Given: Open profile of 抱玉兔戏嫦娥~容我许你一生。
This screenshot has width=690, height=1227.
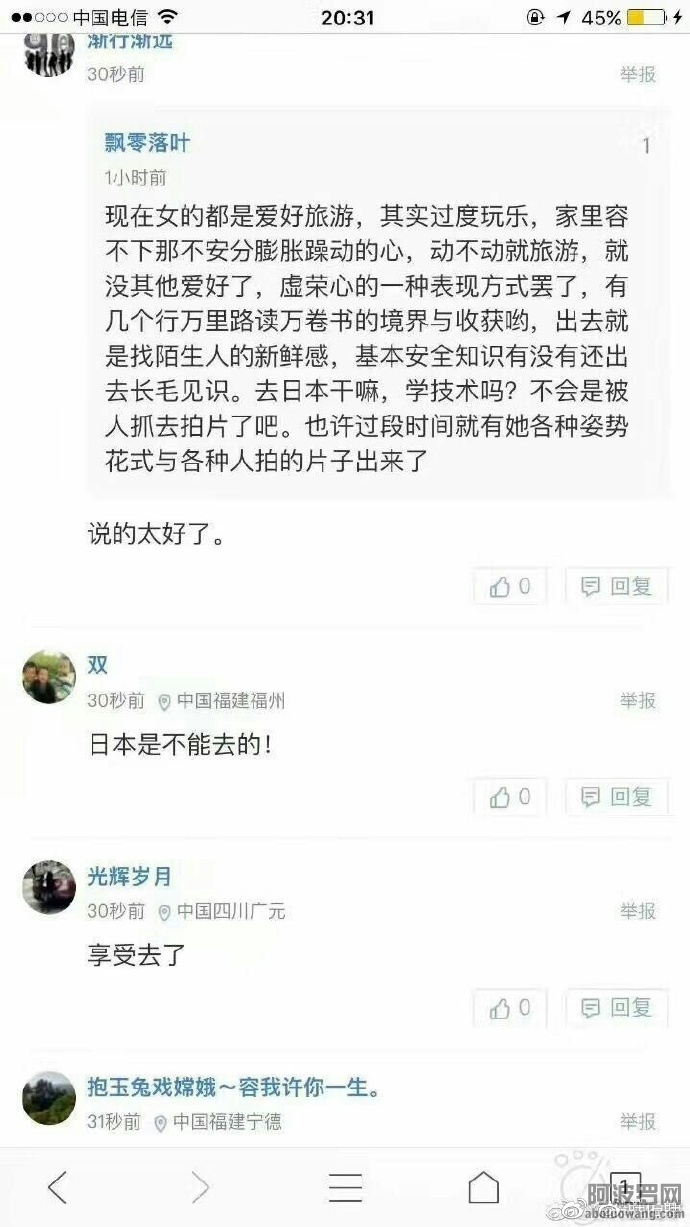Looking at the screenshot, I should (x=233, y=1087).
